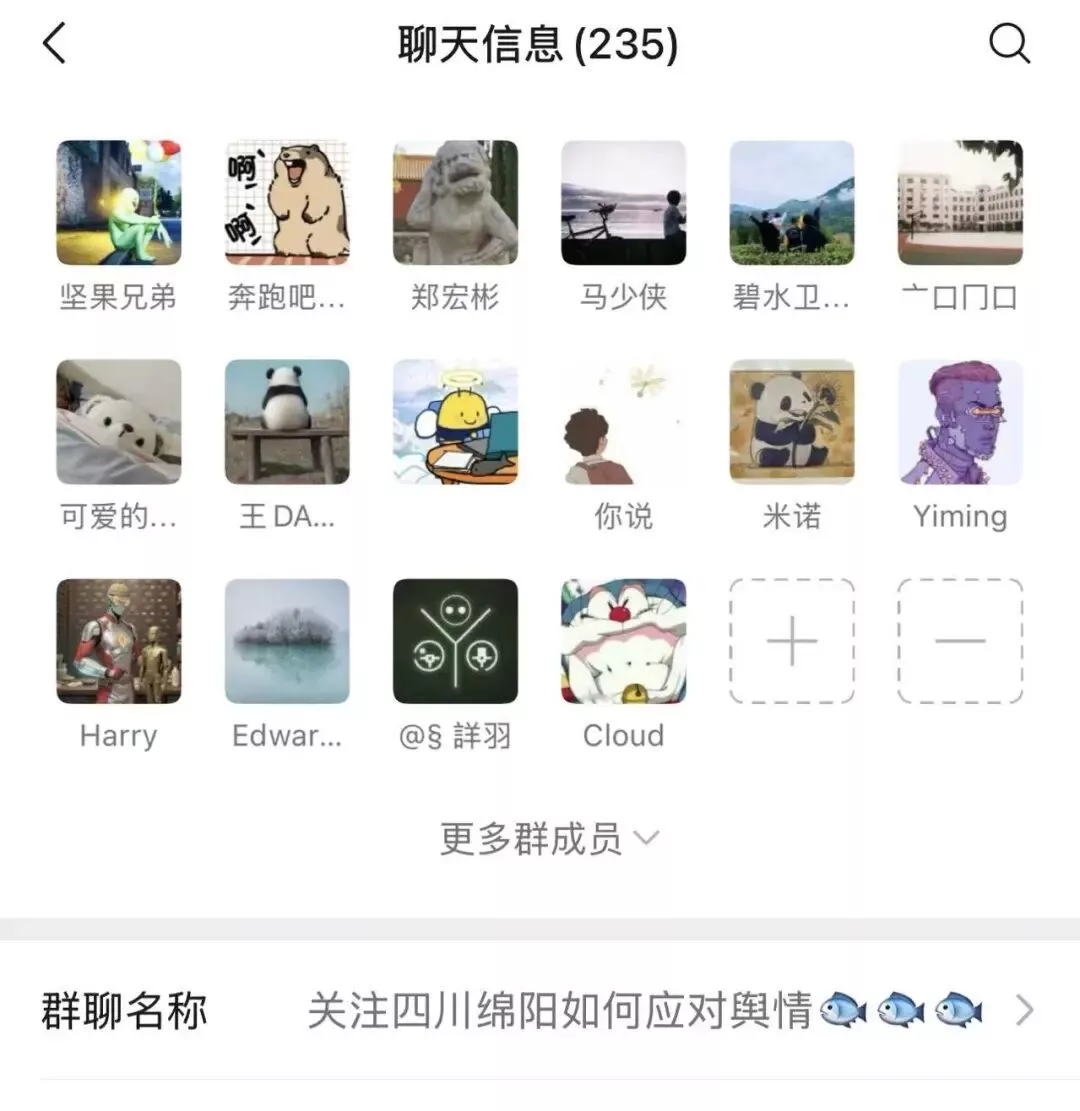The image size is (1080, 1111).
Task: Click the remove member minus icon
Action: (960, 642)
